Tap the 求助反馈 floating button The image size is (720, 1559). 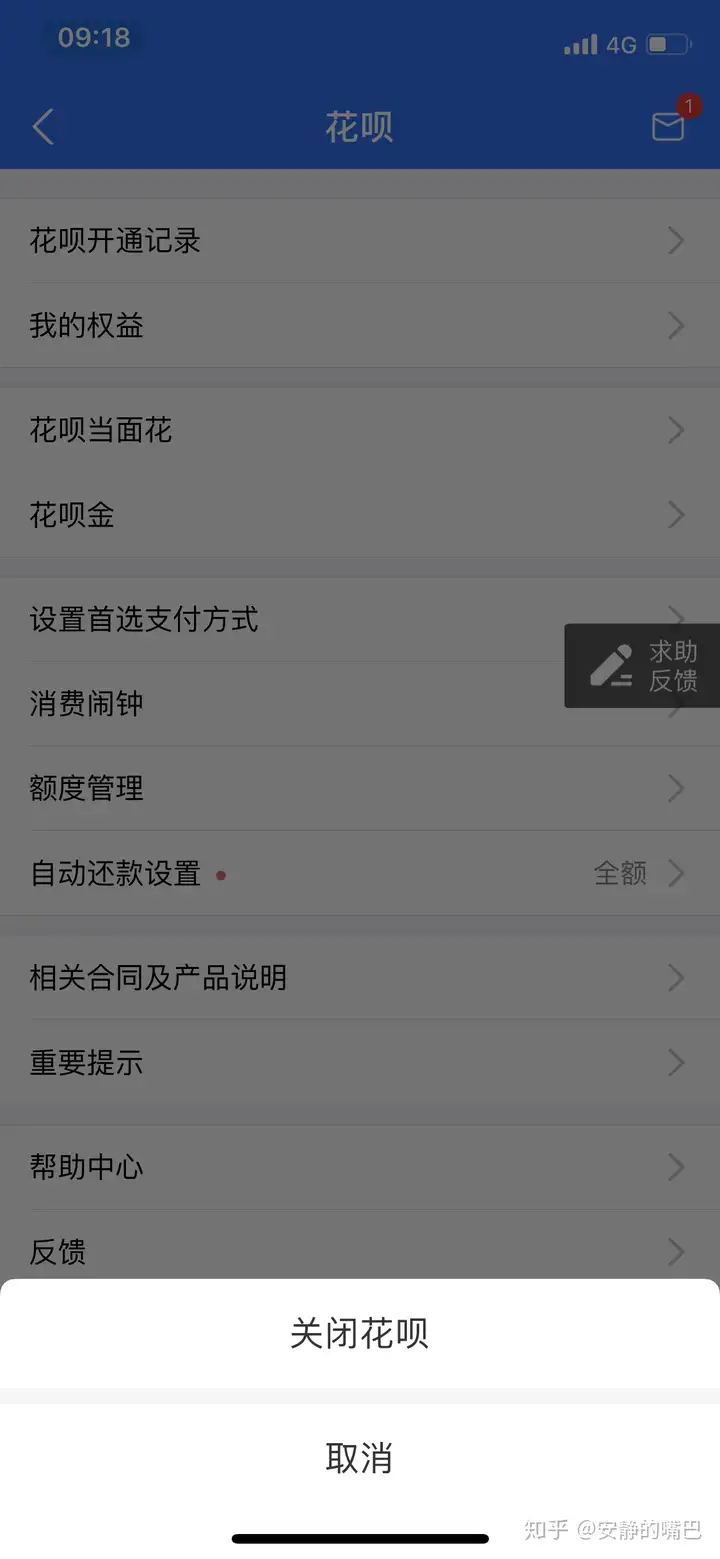tap(643, 666)
